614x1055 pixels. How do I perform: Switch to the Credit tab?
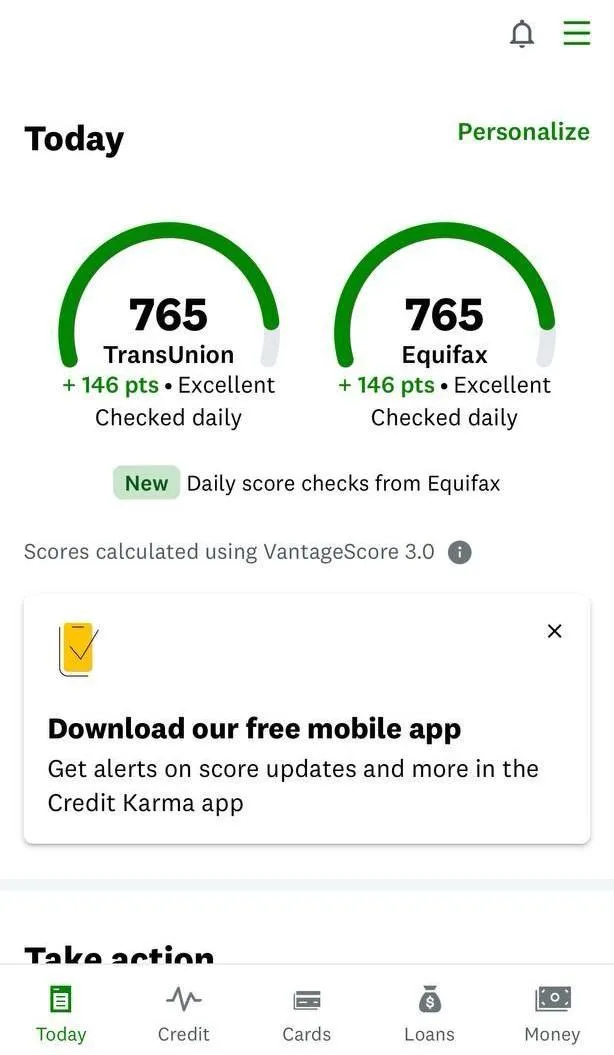point(184,1014)
